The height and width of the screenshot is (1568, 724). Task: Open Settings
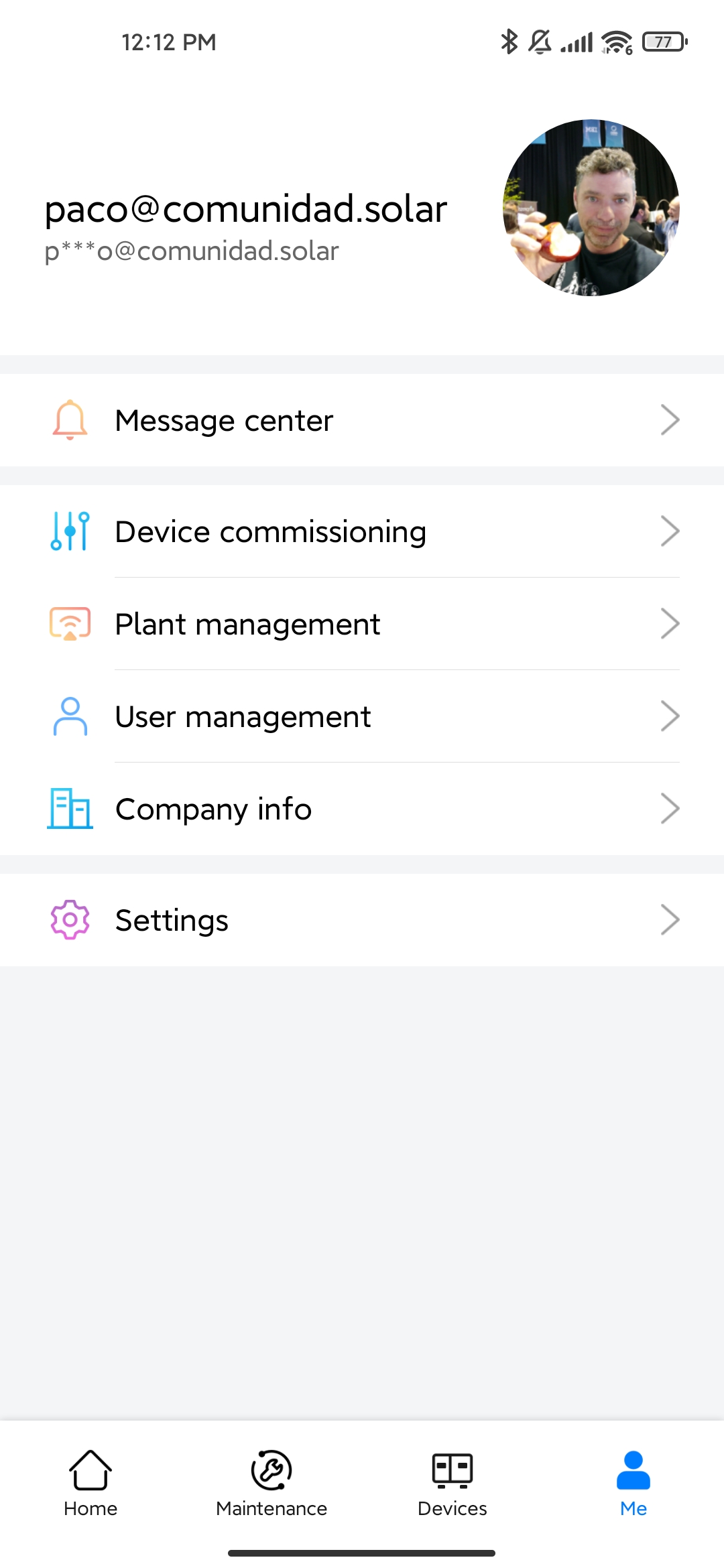362,920
